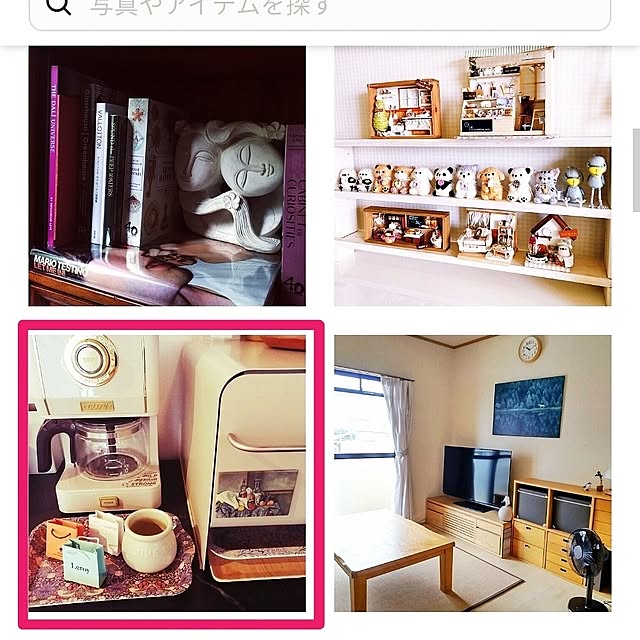Open the living room with TV photo

click(472, 472)
